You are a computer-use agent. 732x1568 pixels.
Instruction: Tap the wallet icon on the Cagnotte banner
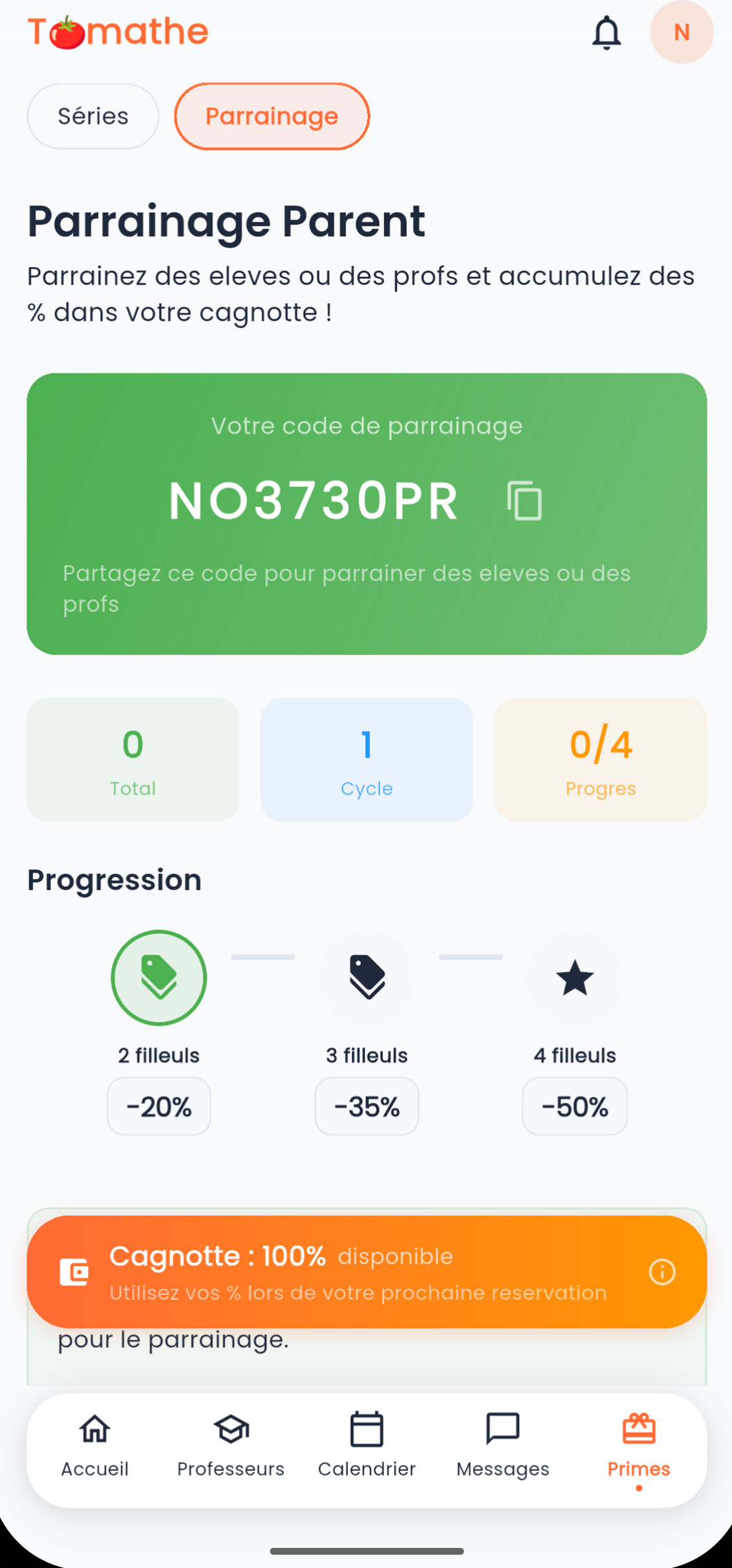click(74, 1272)
